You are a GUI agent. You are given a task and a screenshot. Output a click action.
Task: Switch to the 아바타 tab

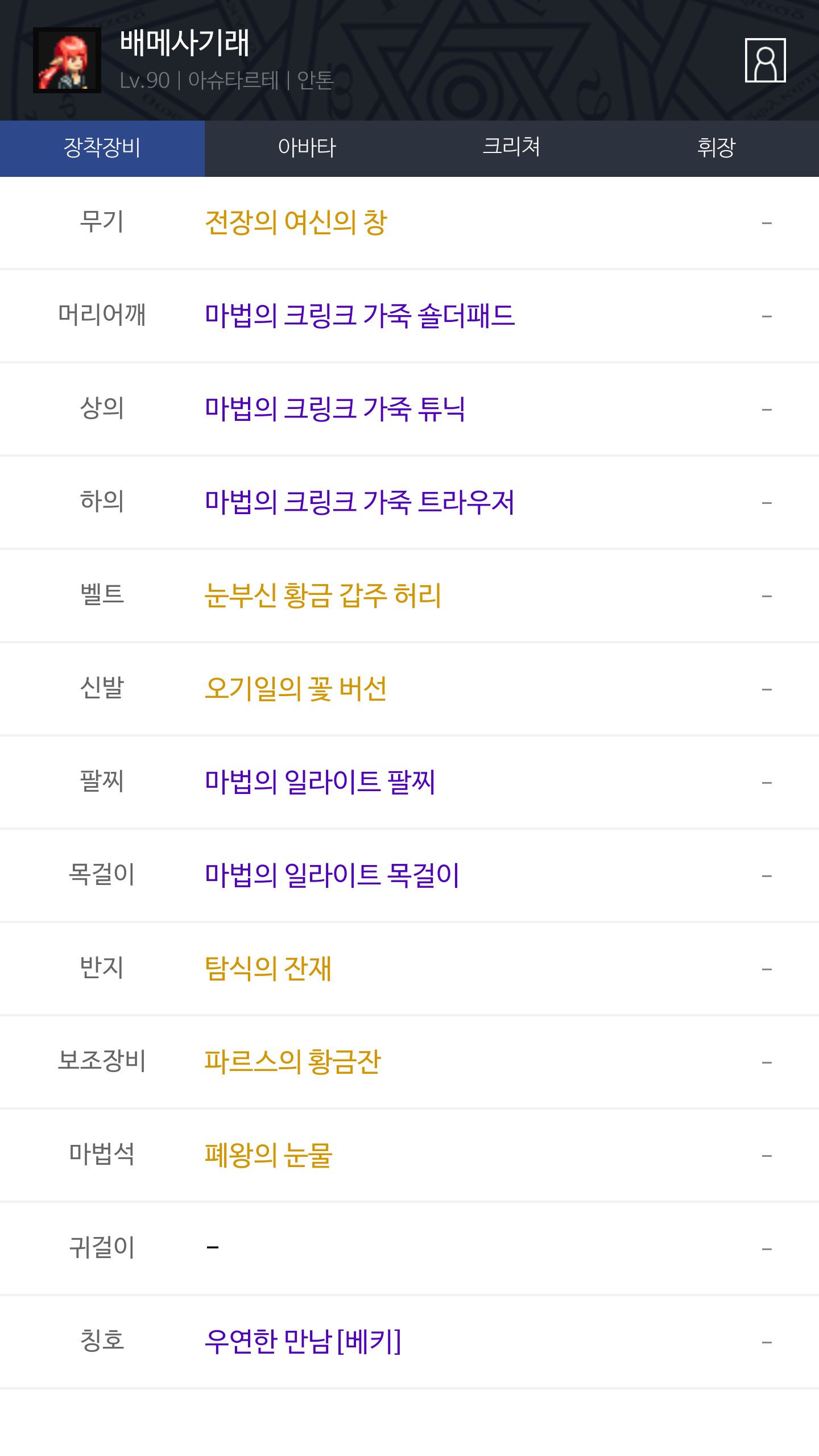click(x=307, y=148)
